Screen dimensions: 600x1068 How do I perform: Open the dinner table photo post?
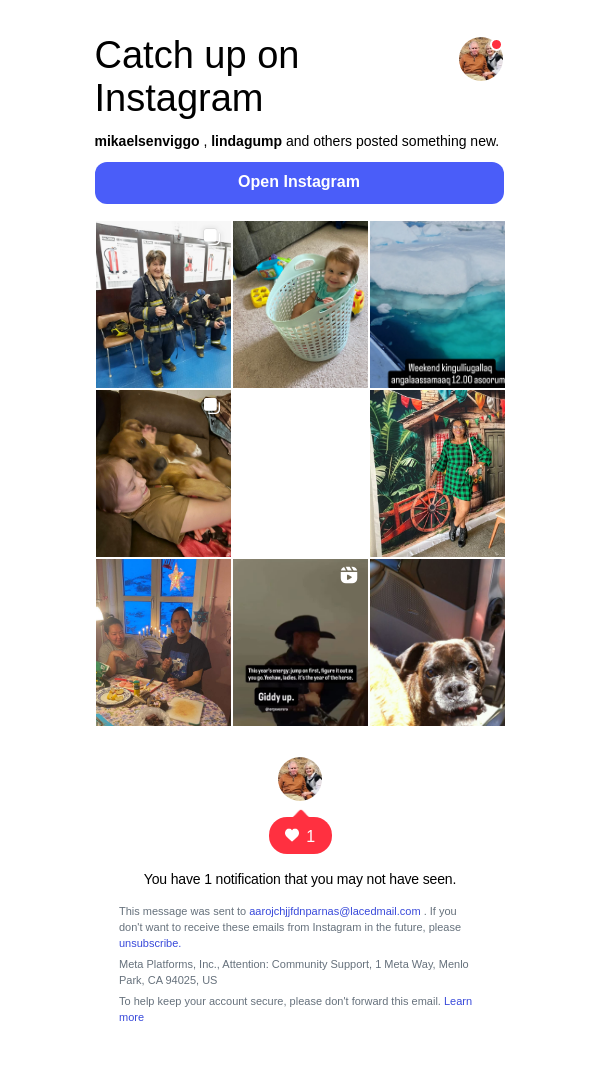(163, 642)
